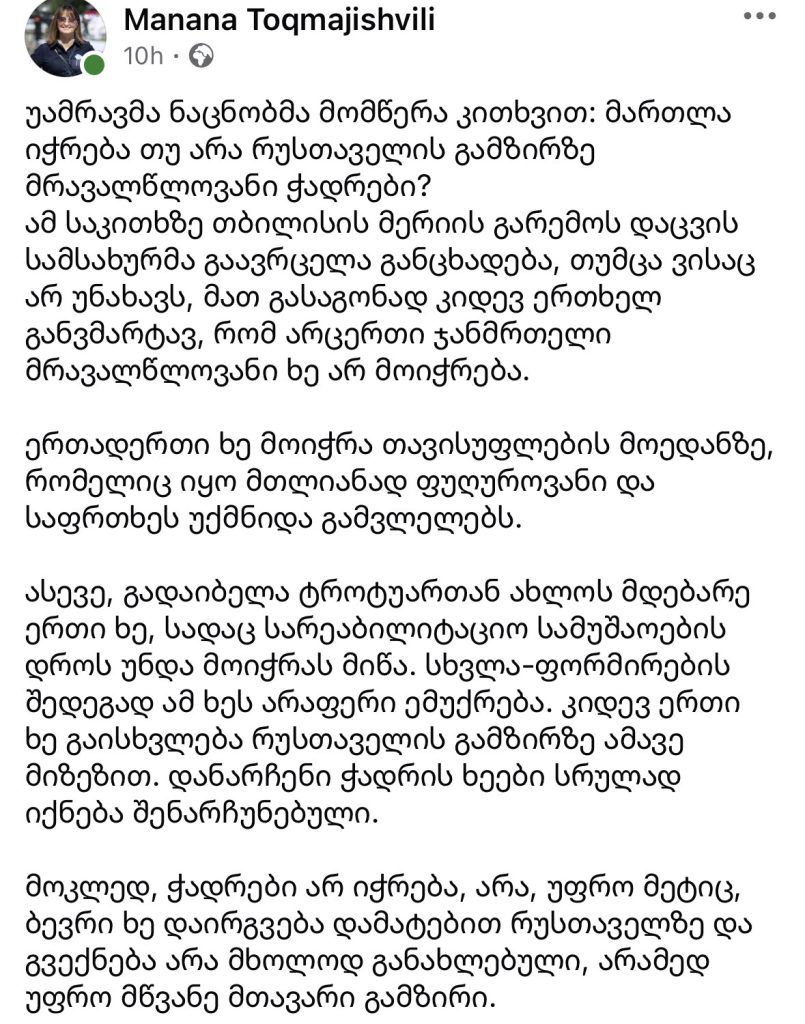Tap the public audience globe icon
Image resolution: width=805 pixels, height=1024 pixels.
[x=201, y=57]
